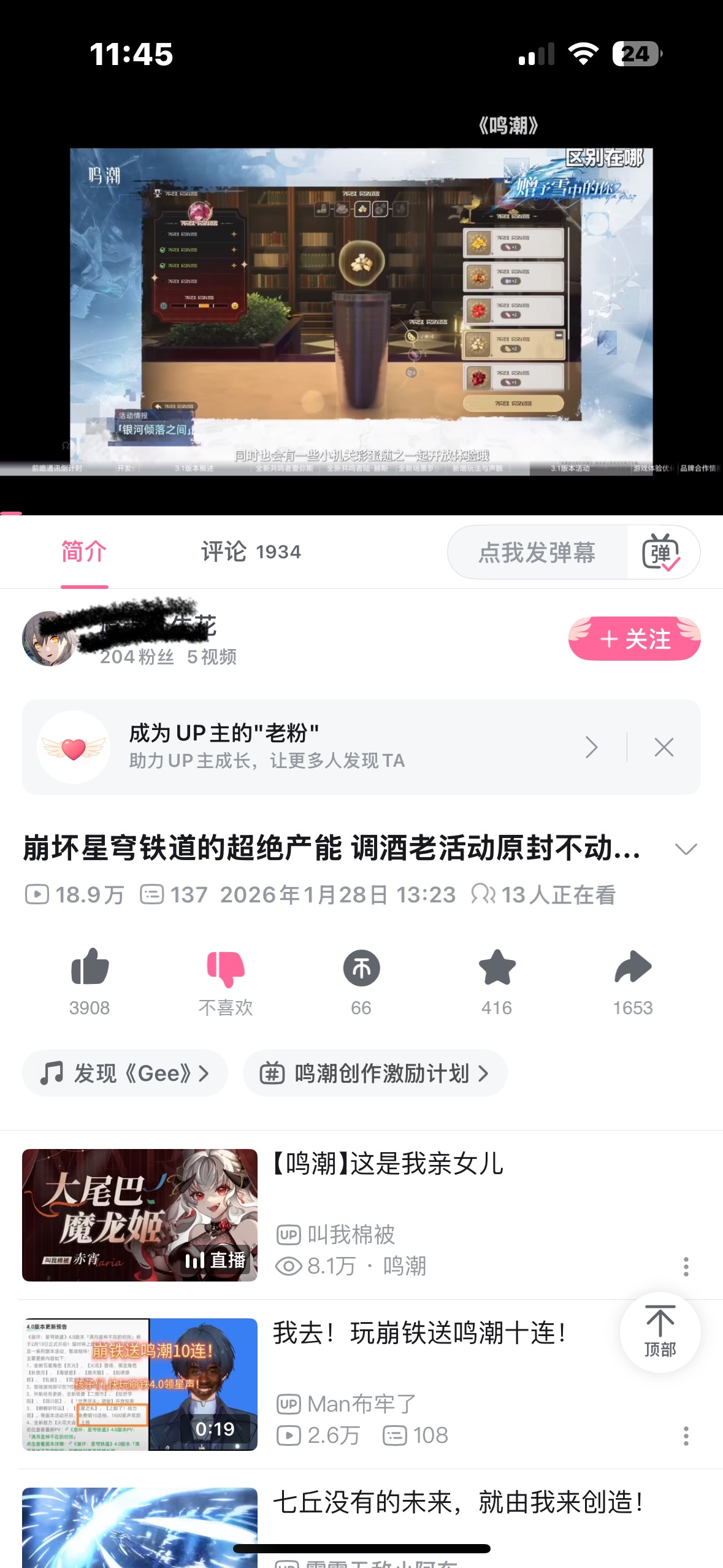Dismiss the 成为UP主的"老粉" banner
This screenshot has height=1568, width=723.
point(664,747)
